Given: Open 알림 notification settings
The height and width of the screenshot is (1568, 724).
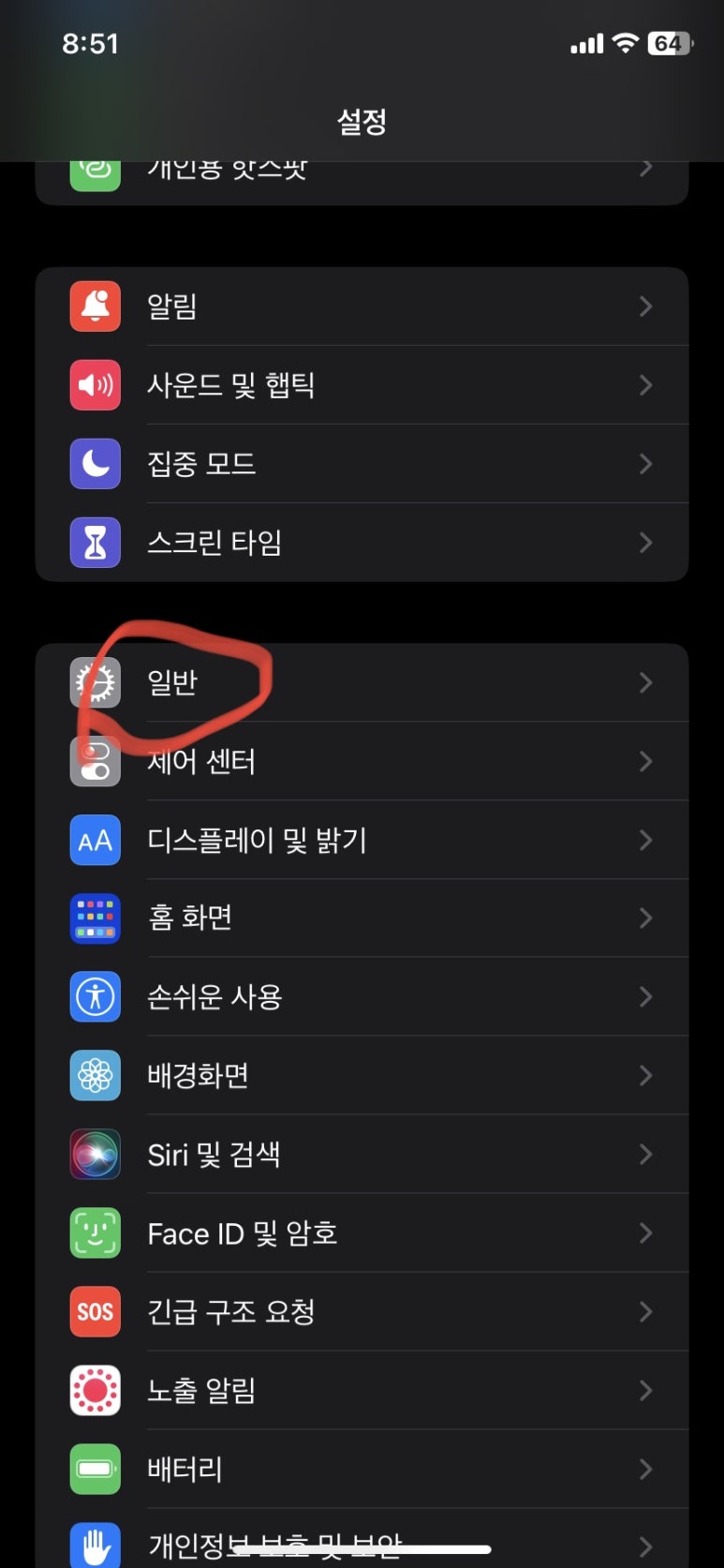Looking at the screenshot, I should pyautogui.click(x=362, y=306).
